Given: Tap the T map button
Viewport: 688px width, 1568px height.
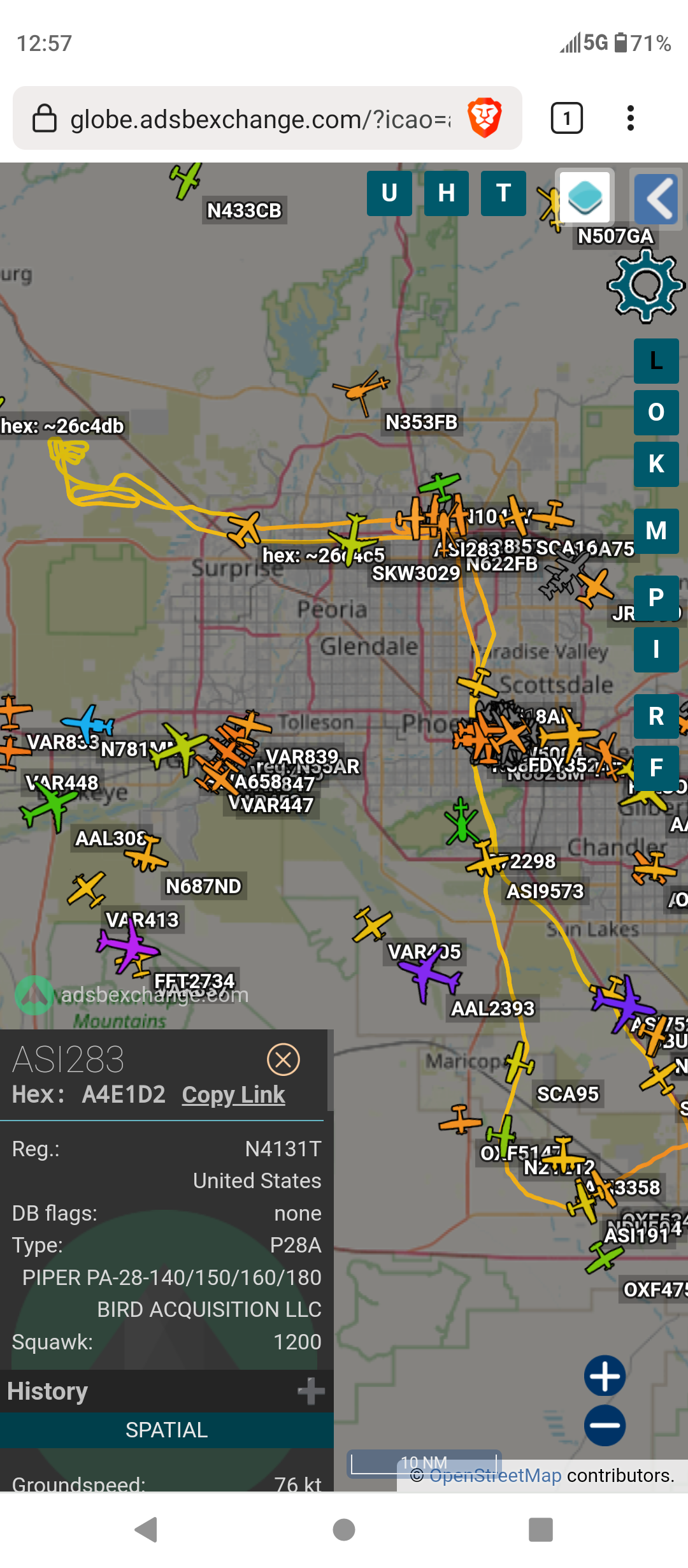Looking at the screenshot, I should click(x=504, y=193).
